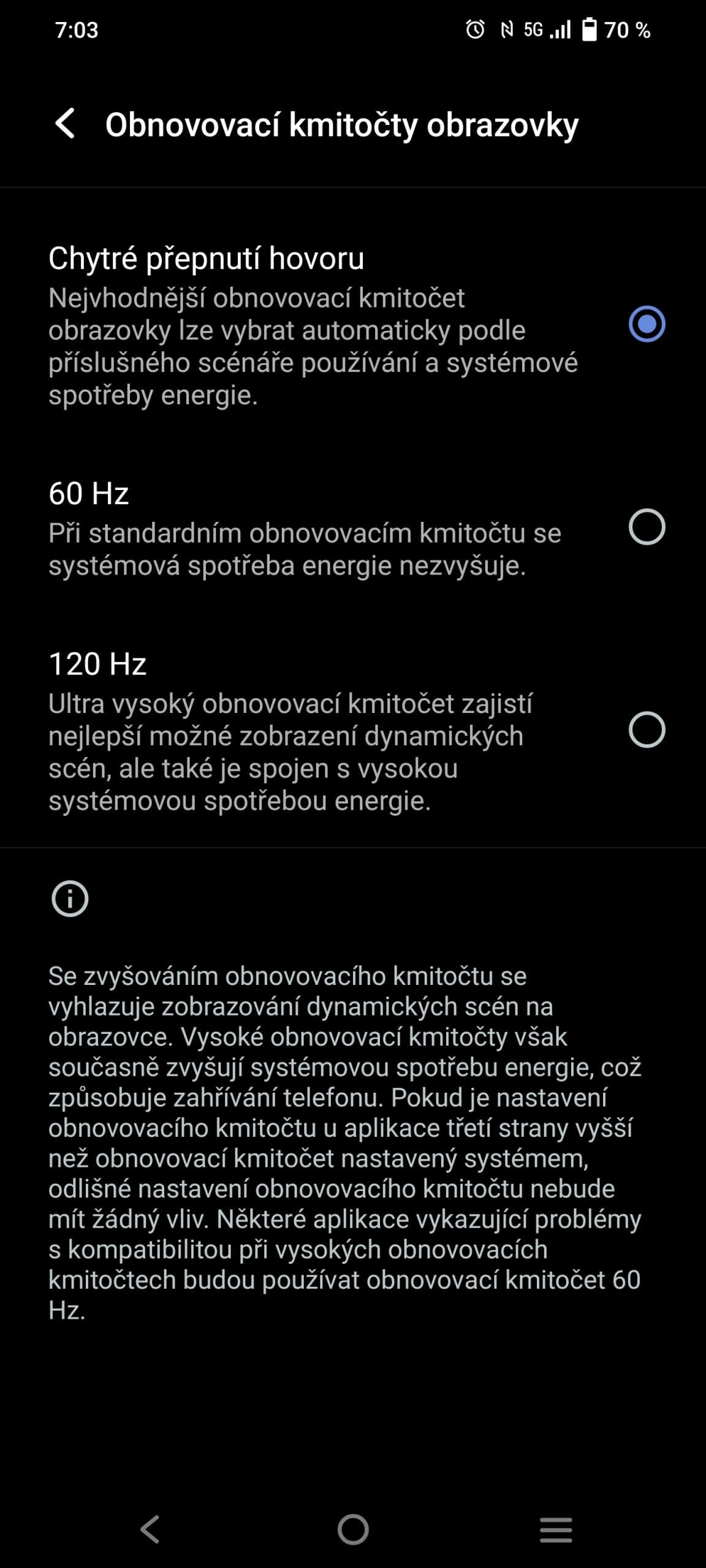Go back from Obnovovací kmitočty obrazovky

point(66,124)
